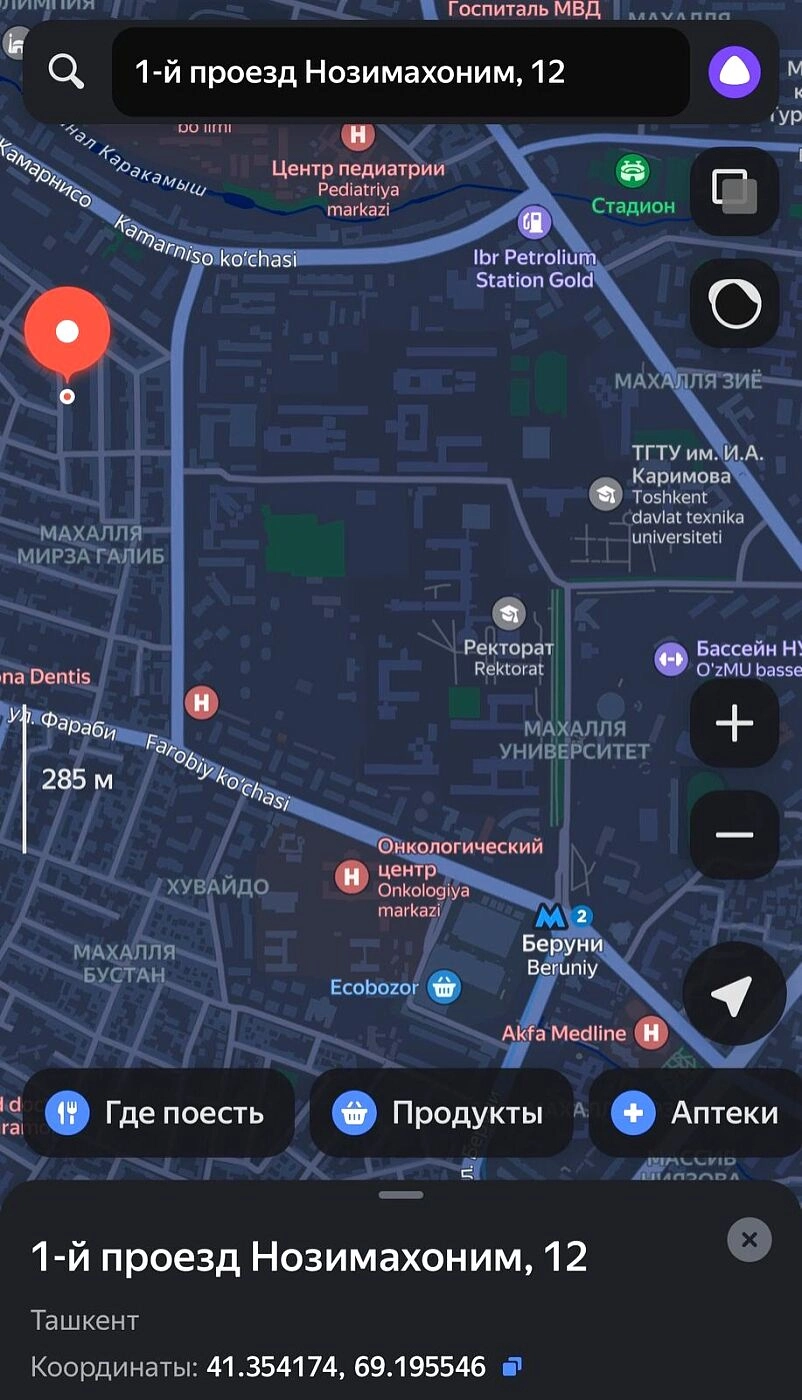
Task: Select the Аптеки chip
Action: click(x=696, y=1113)
